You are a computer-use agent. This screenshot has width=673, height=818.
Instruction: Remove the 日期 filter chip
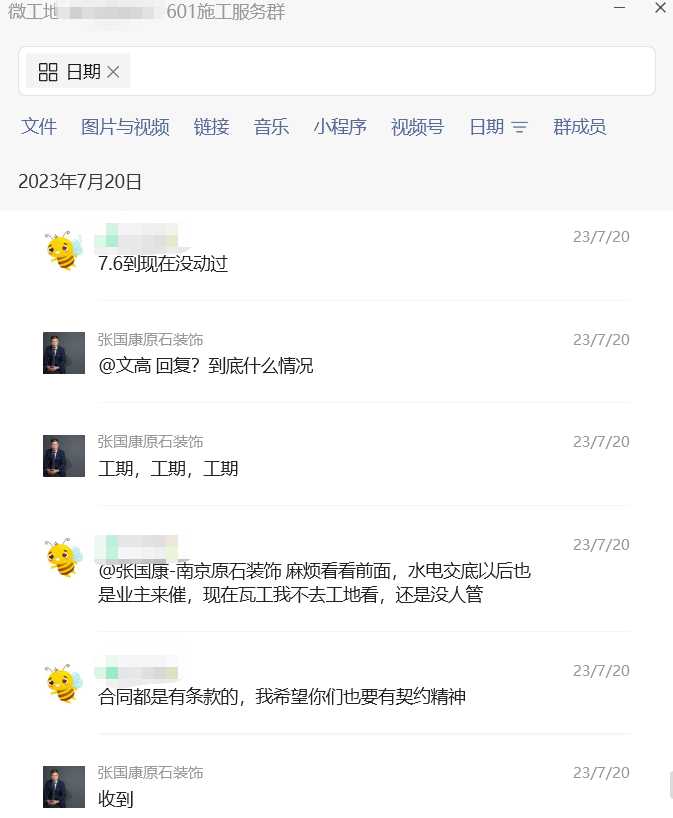click(113, 72)
